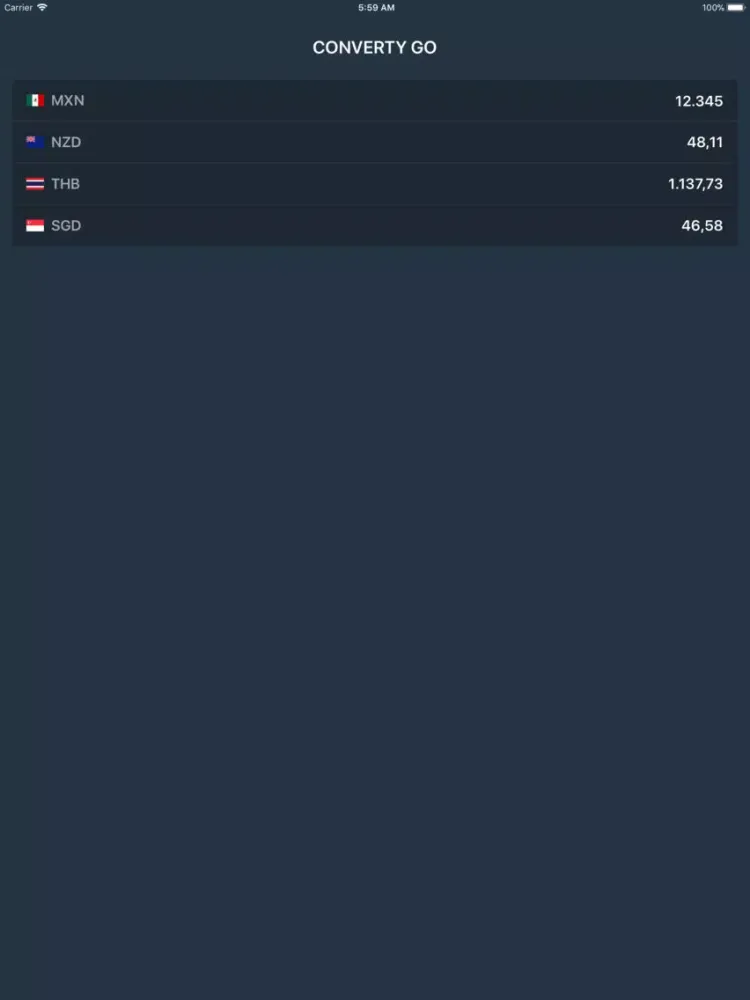Image resolution: width=750 pixels, height=1000 pixels.
Task: Choose the SGD currency row
Action: (375, 226)
